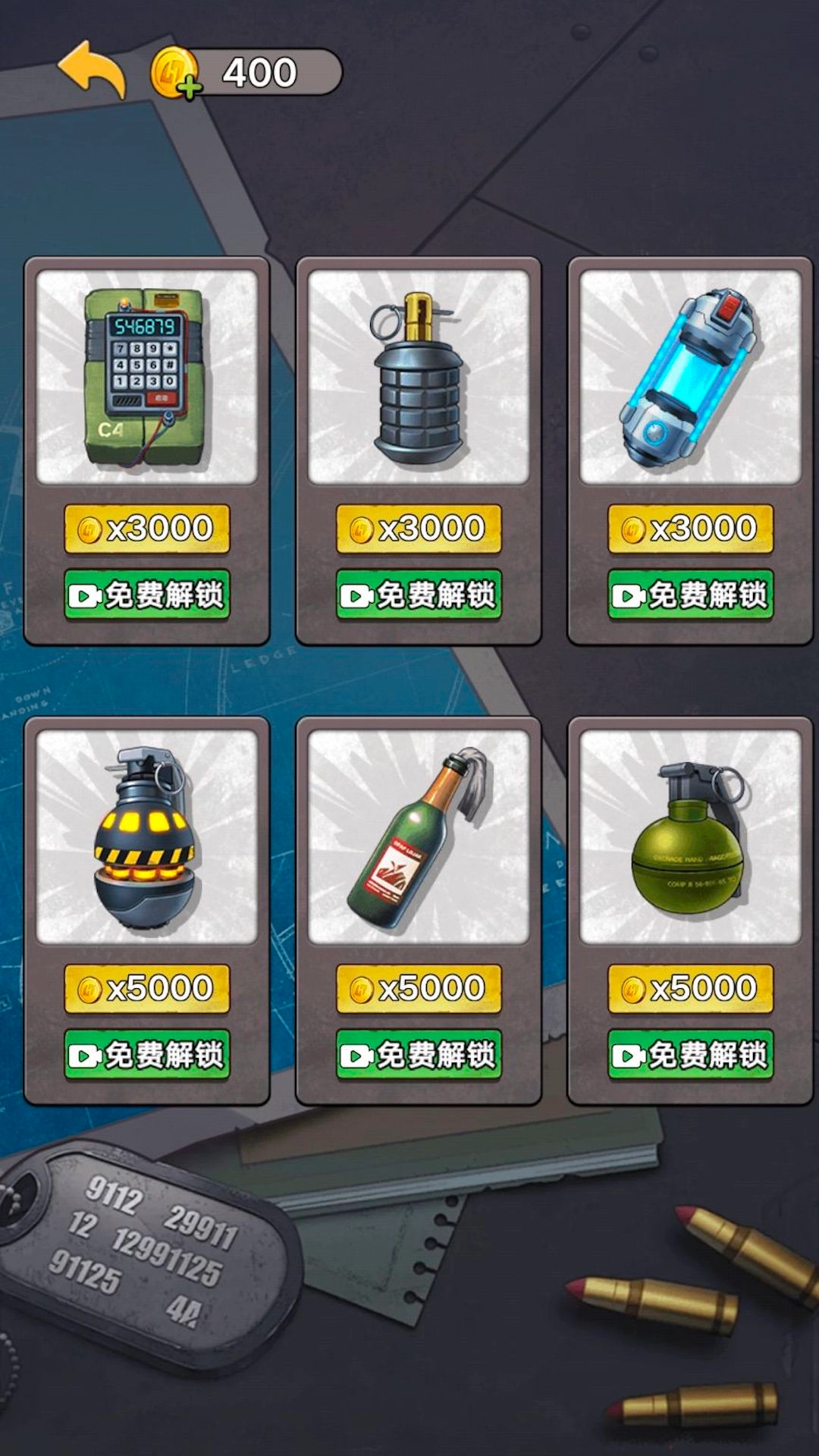Screen dimensions: 819x1456
Task: Unlock the green round grenade free via video
Action: [x=691, y=1055]
